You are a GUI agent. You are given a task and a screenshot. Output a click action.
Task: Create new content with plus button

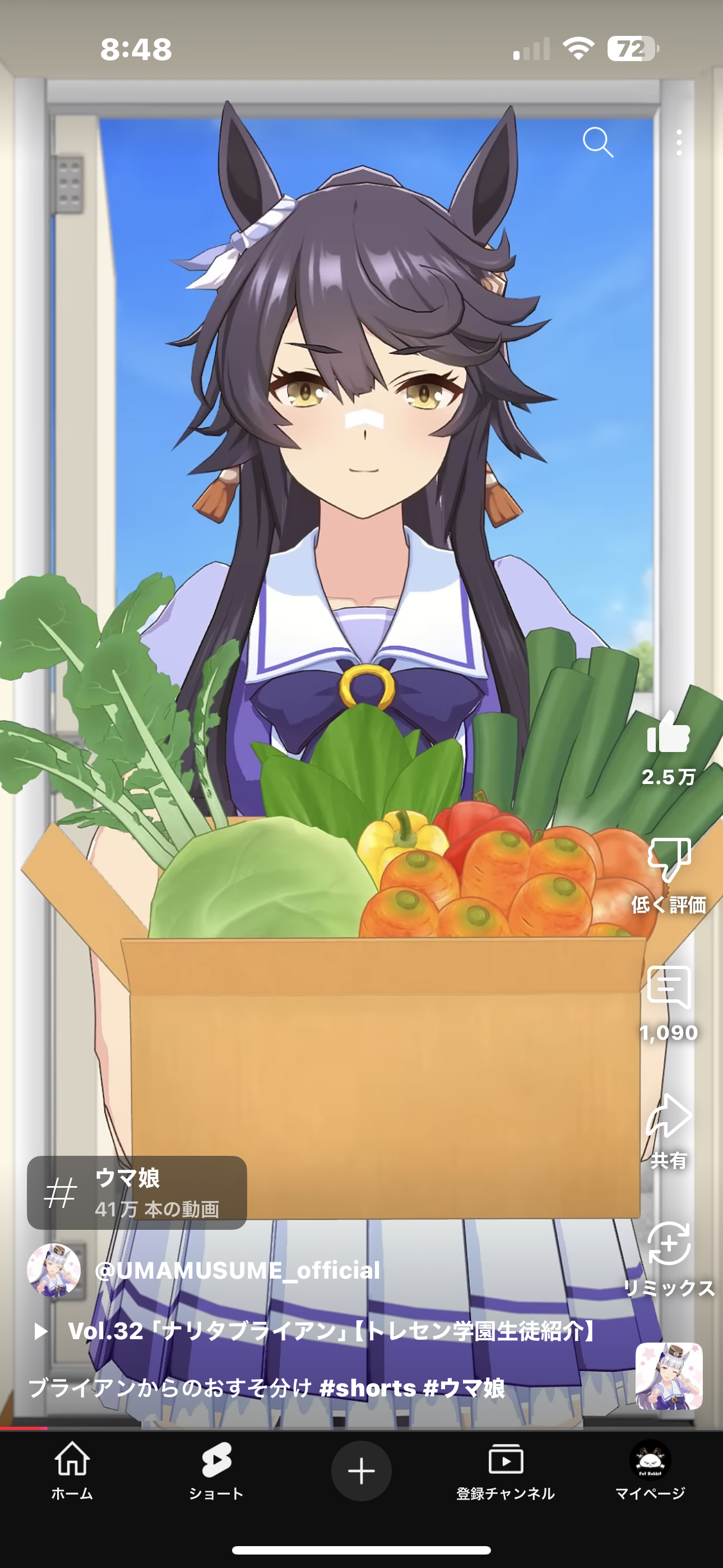[361, 1470]
